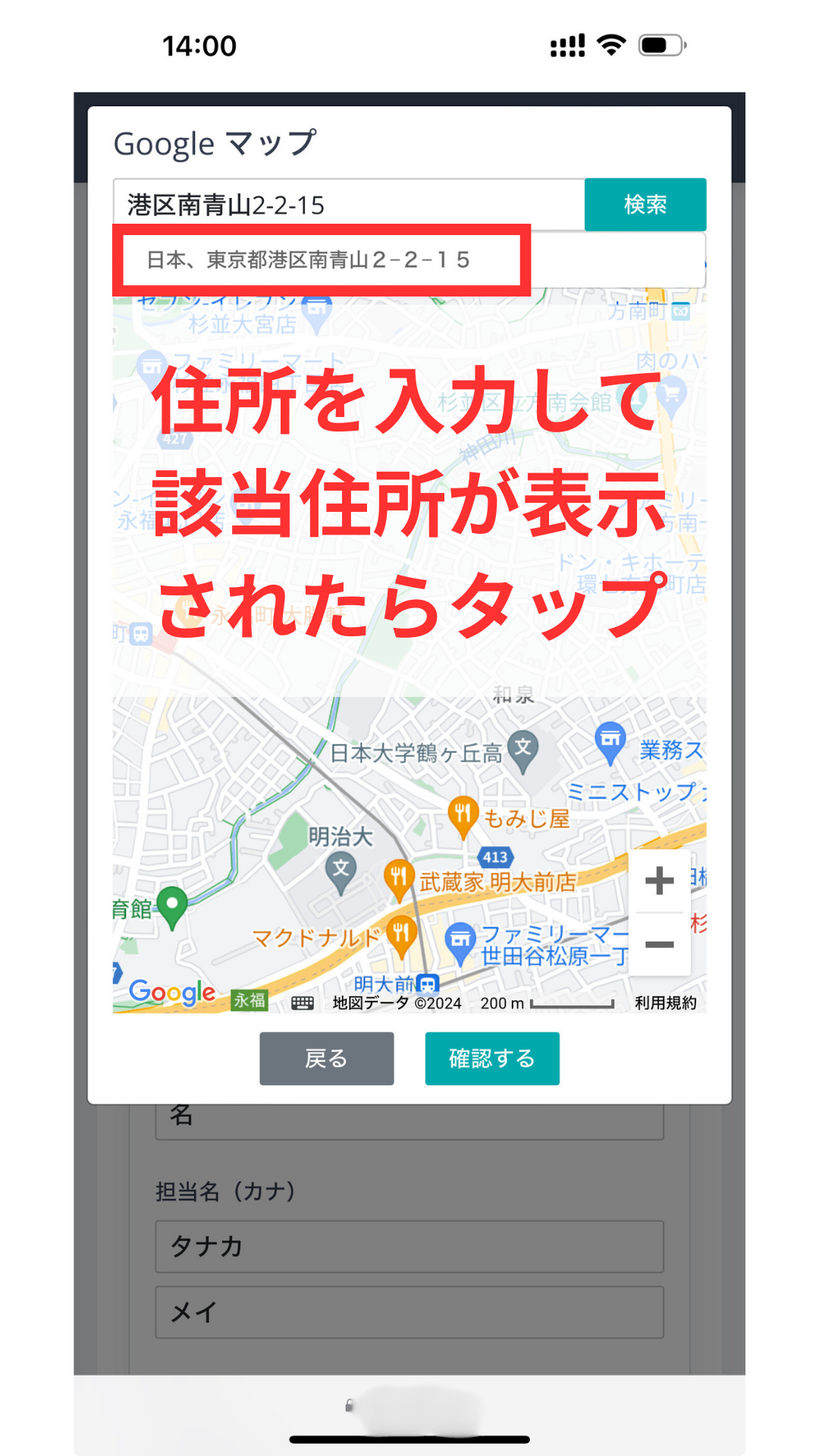Confirm location with 確認する
This screenshot has width=819, height=1456.
492,1058
